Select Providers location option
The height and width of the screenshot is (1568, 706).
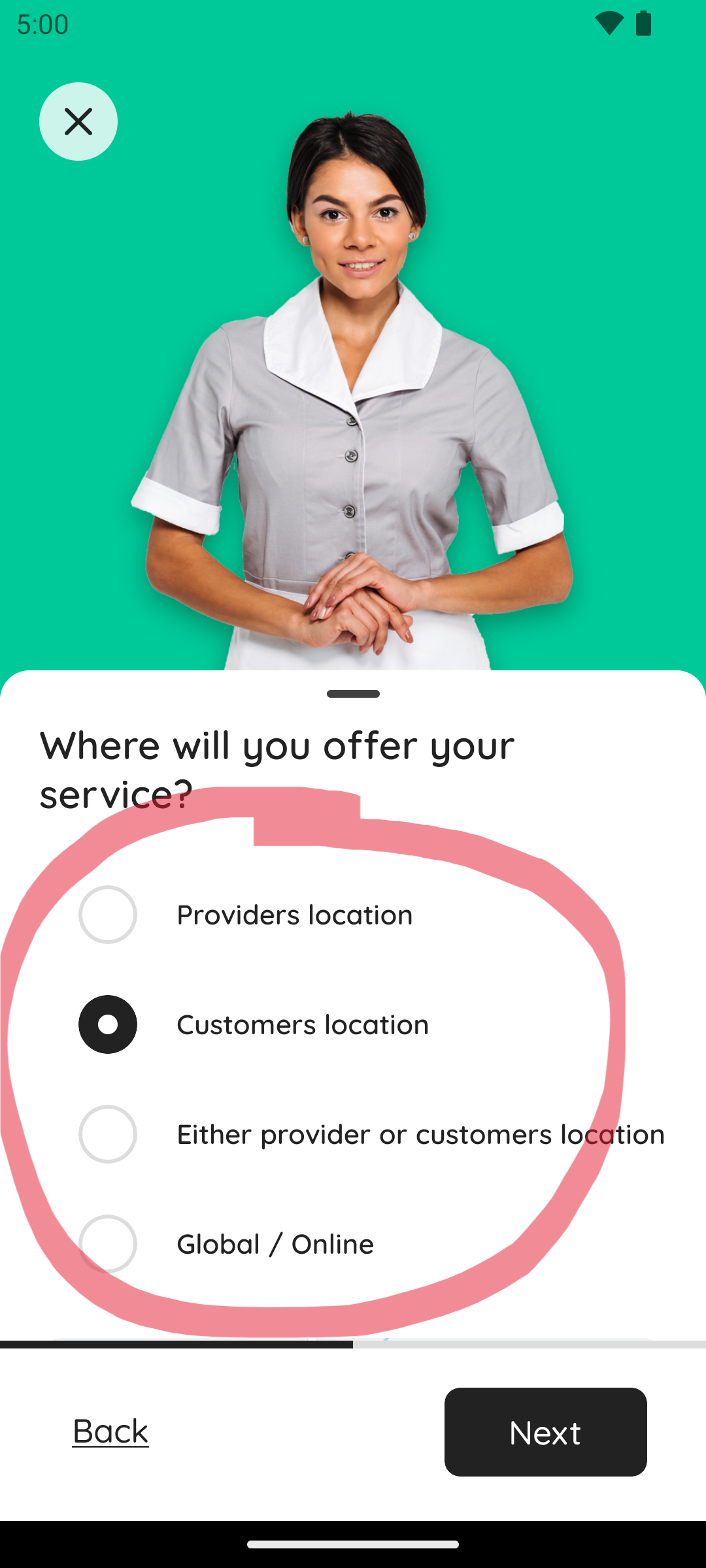click(x=108, y=915)
